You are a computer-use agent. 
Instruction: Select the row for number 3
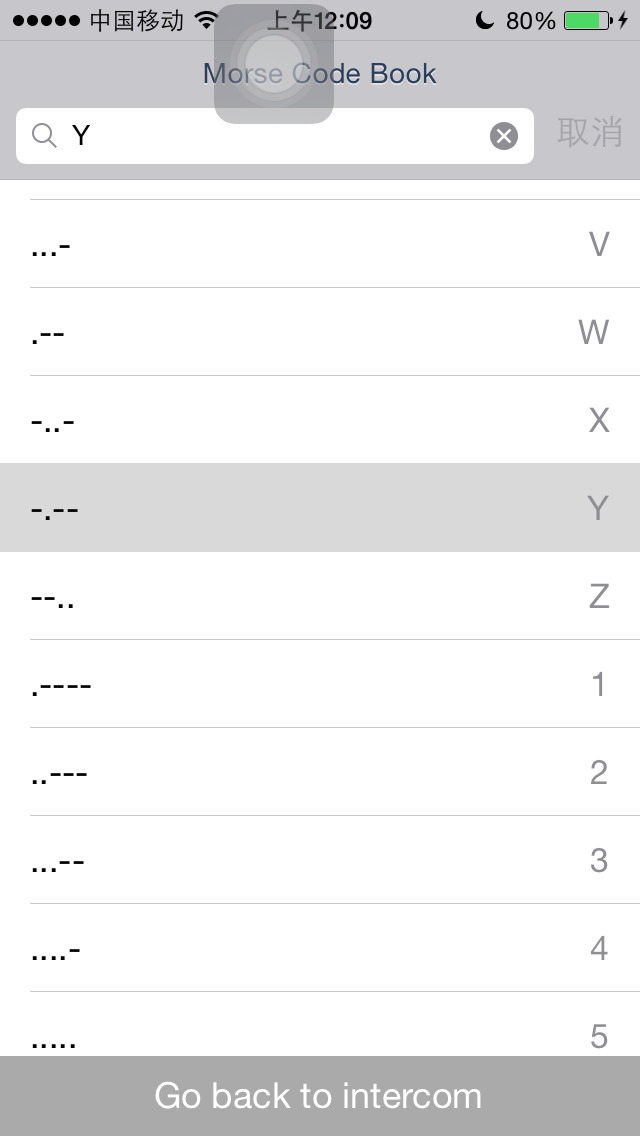coord(320,859)
